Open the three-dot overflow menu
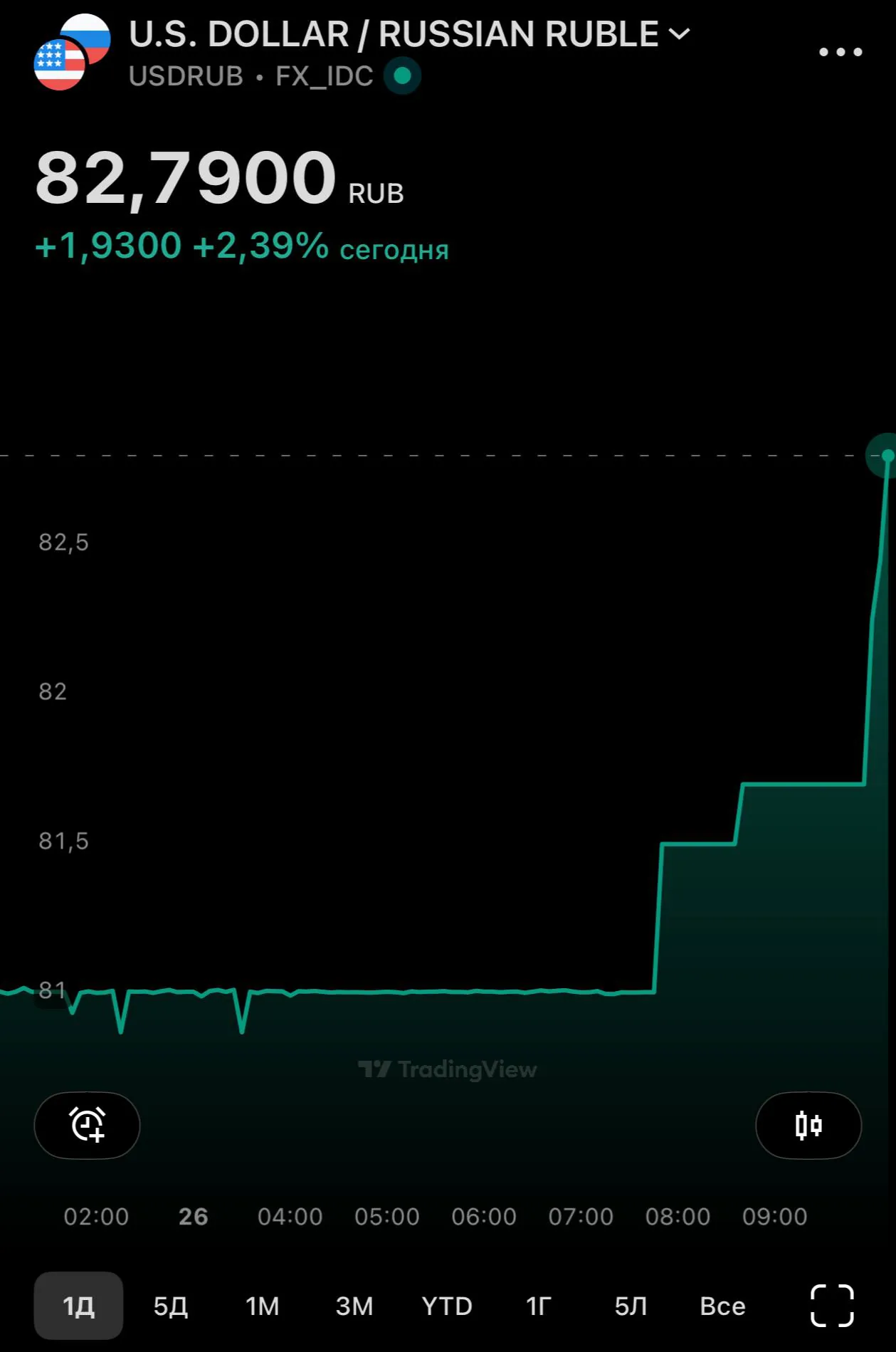The width and height of the screenshot is (896, 1352). pos(840,52)
